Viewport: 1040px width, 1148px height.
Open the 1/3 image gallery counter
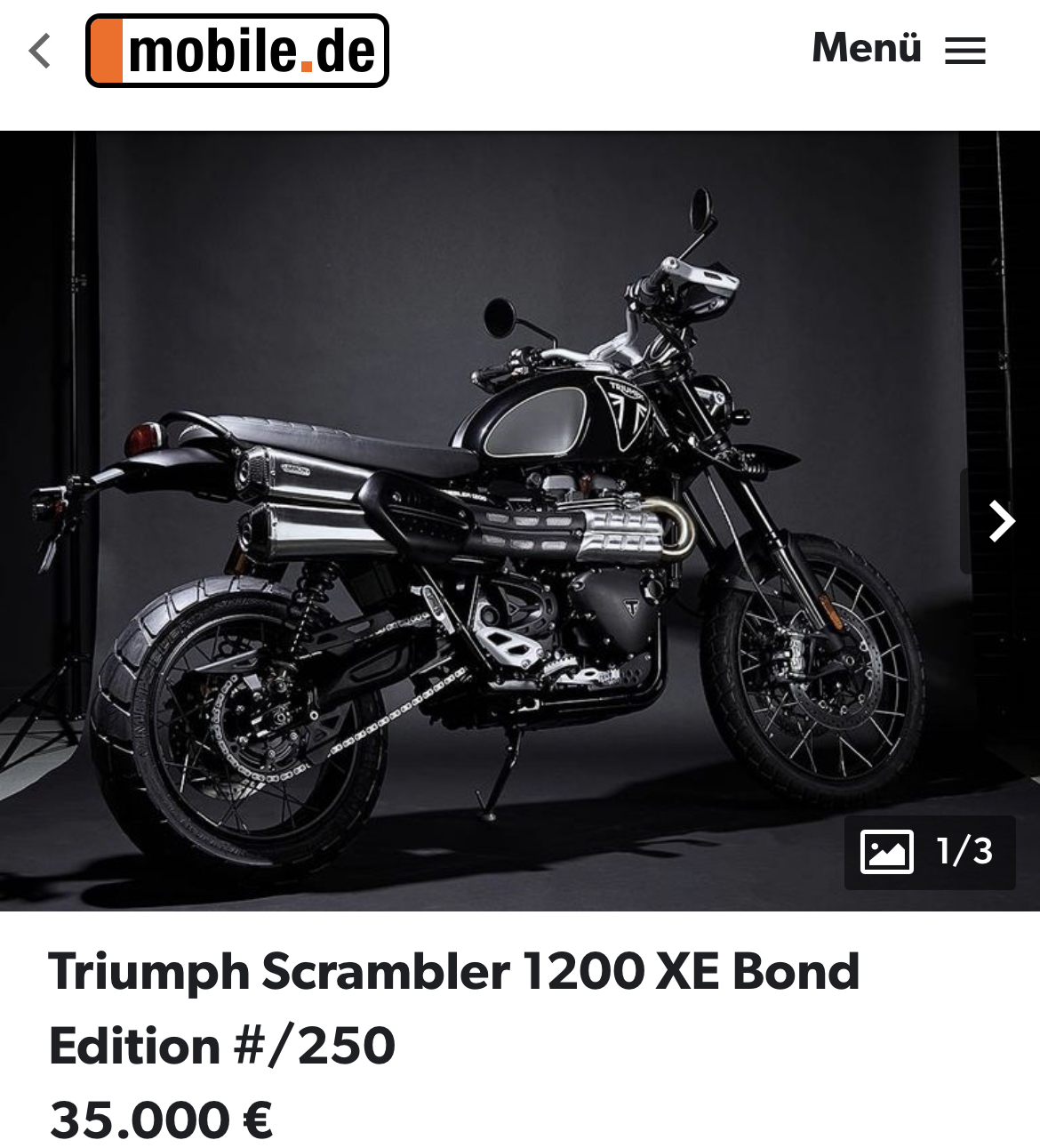point(929,852)
